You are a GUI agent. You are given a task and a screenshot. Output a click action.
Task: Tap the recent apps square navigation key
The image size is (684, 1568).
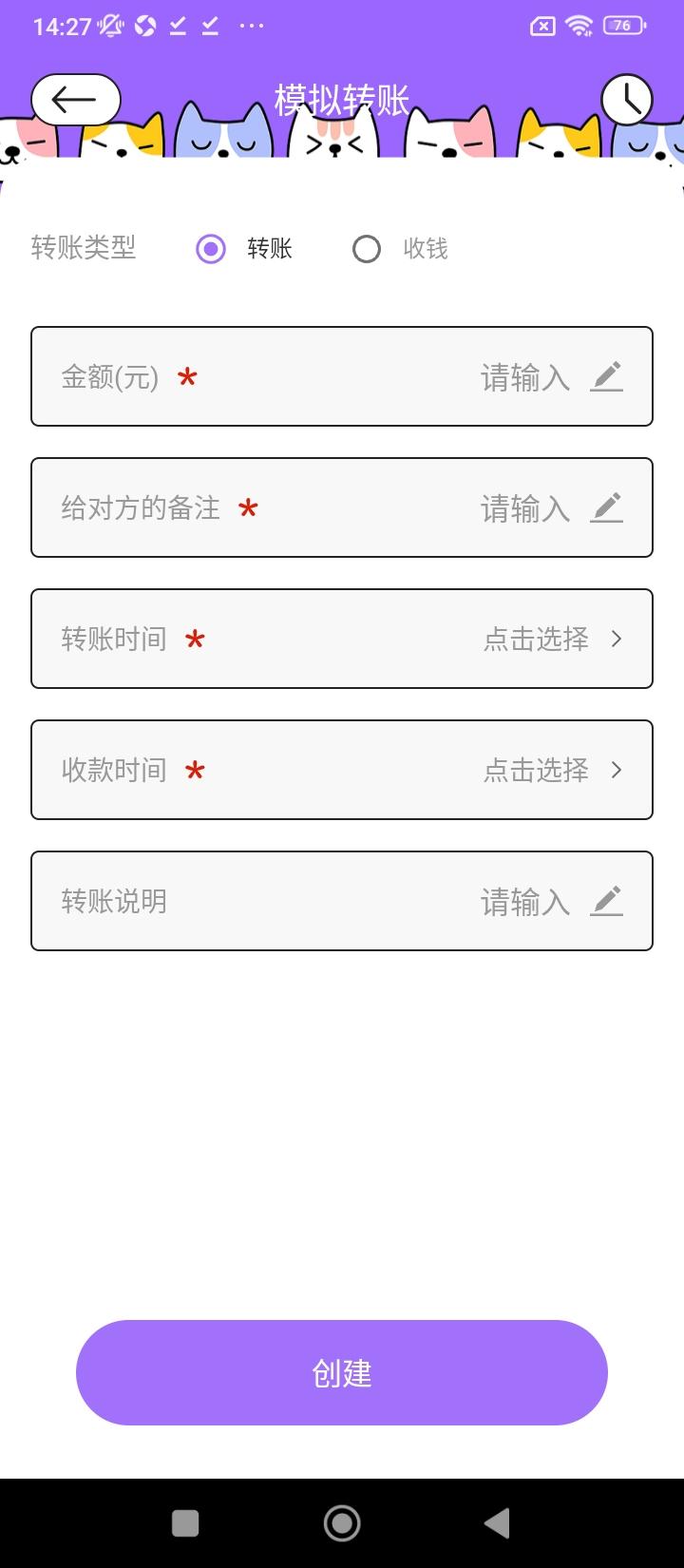[x=186, y=1521]
